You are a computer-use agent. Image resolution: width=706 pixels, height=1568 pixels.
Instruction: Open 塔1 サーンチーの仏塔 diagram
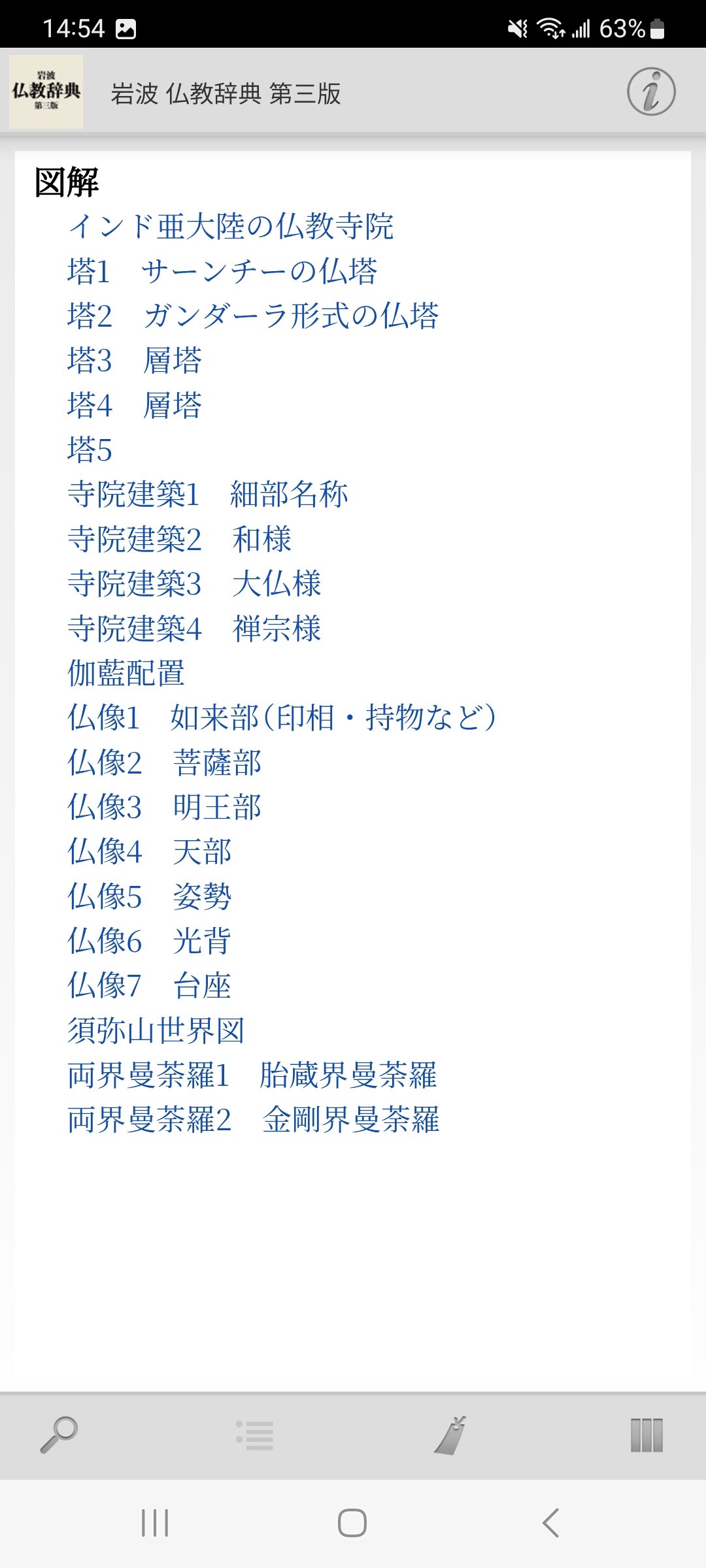point(222,271)
